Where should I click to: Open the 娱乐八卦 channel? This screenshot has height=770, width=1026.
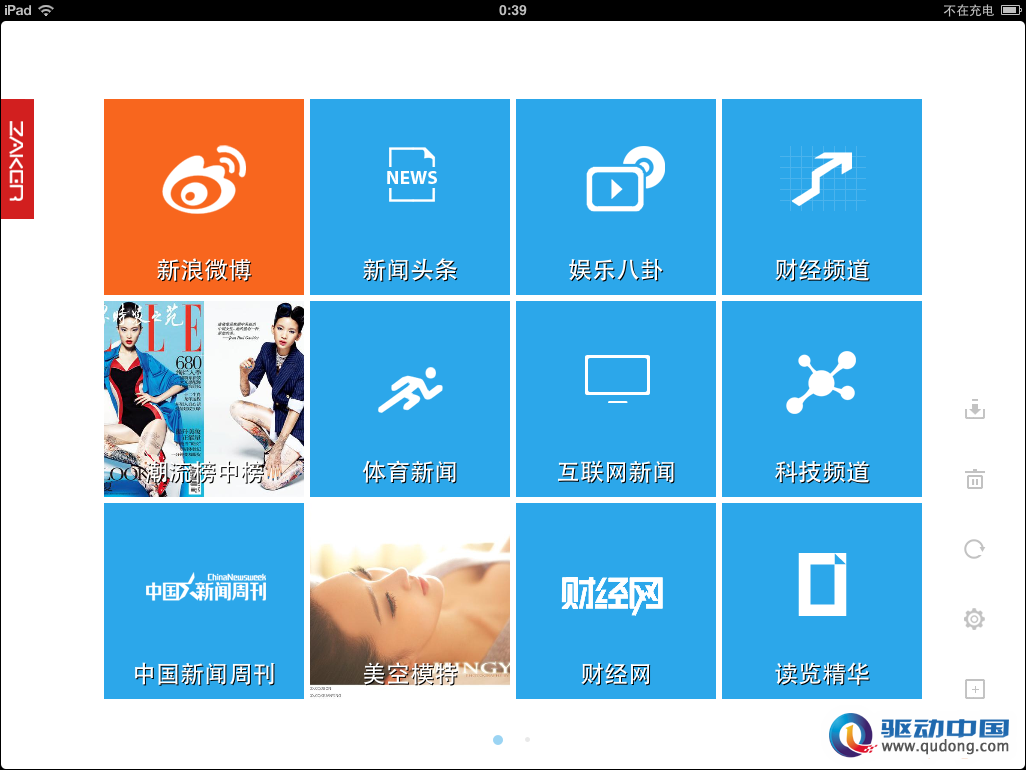pos(616,197)
